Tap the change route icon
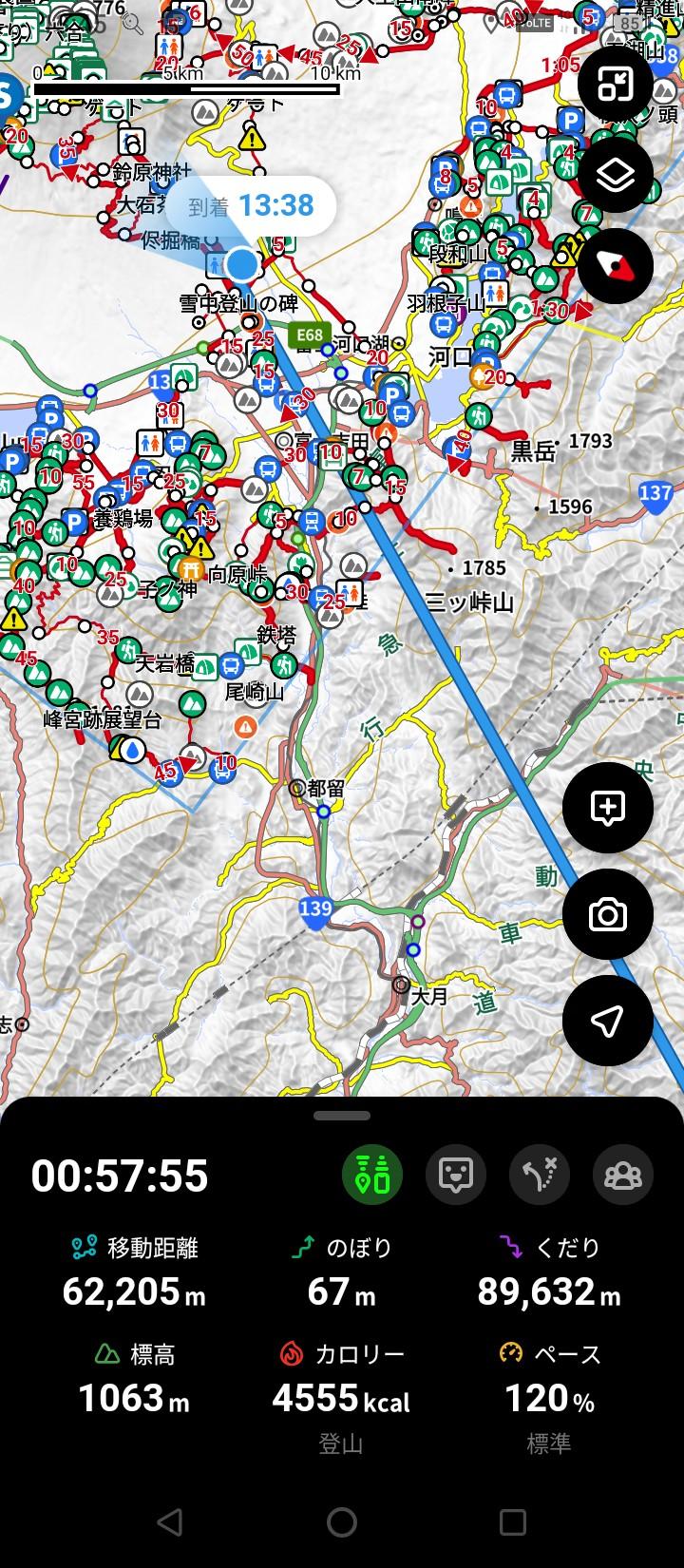The image size is (684, 1568). [x=540, y=1175]
